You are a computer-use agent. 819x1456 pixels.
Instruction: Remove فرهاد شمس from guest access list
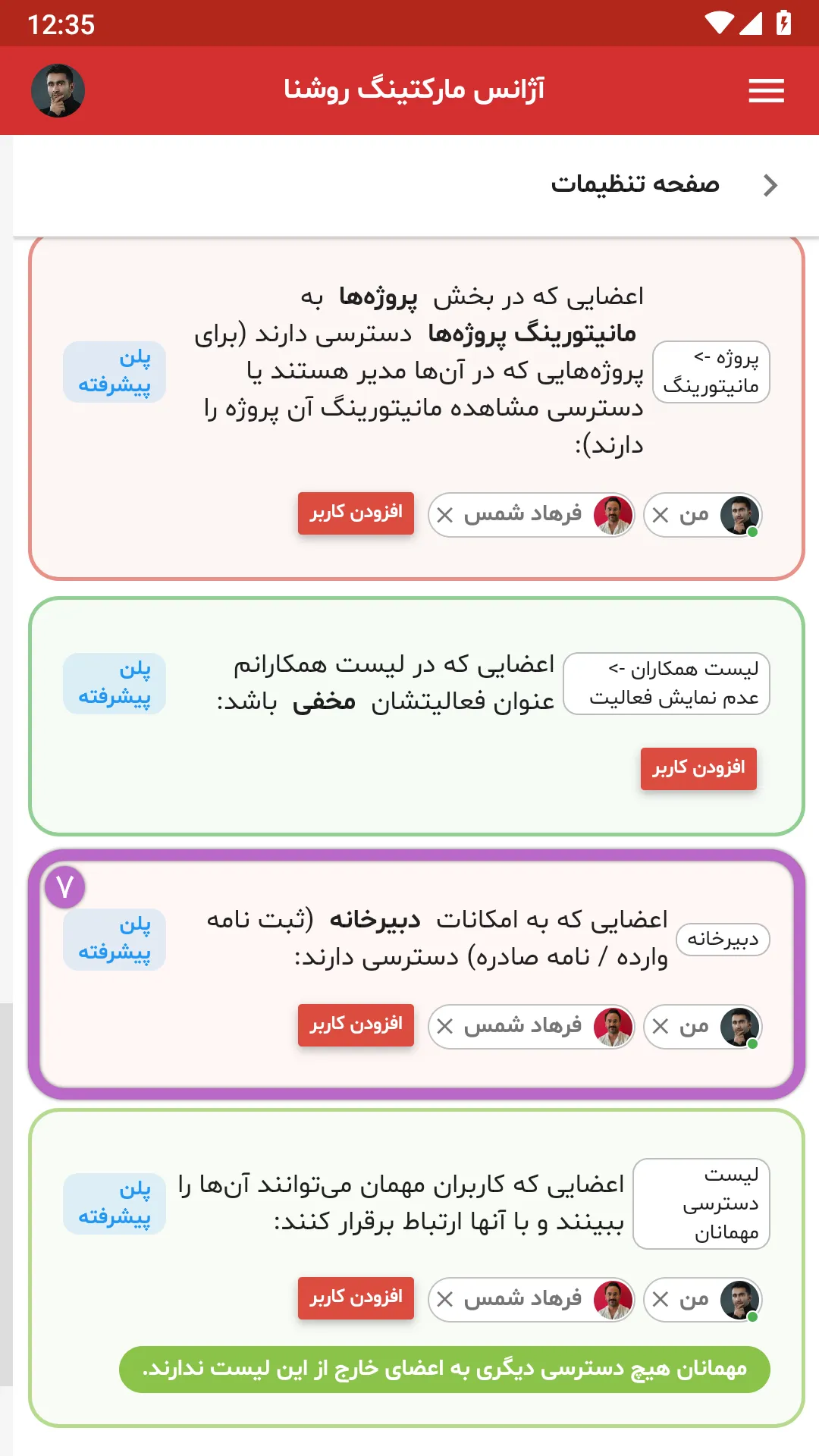(445, 1300)
